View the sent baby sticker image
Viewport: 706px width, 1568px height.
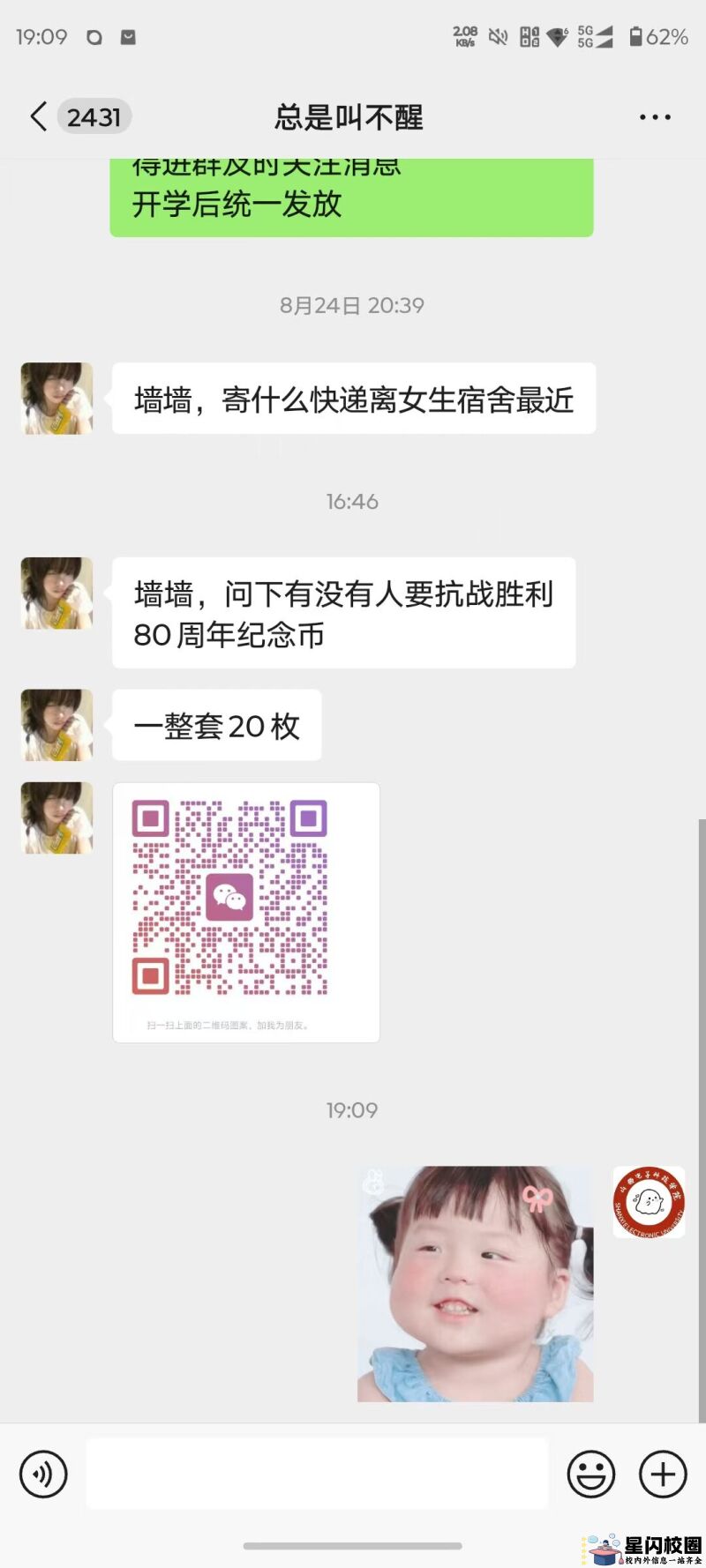(x=476, y=1283)
